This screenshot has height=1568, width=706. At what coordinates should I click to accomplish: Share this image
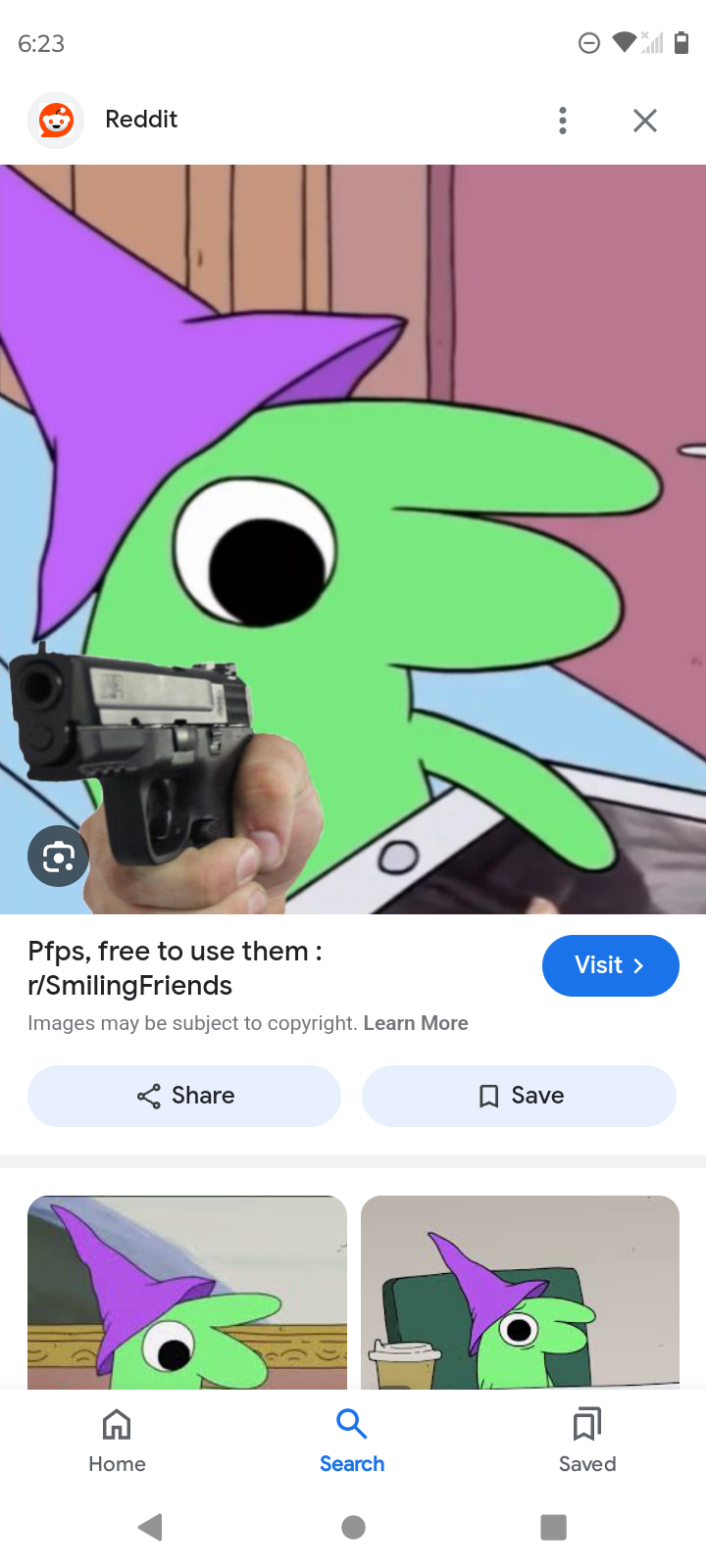(184, 1096)
